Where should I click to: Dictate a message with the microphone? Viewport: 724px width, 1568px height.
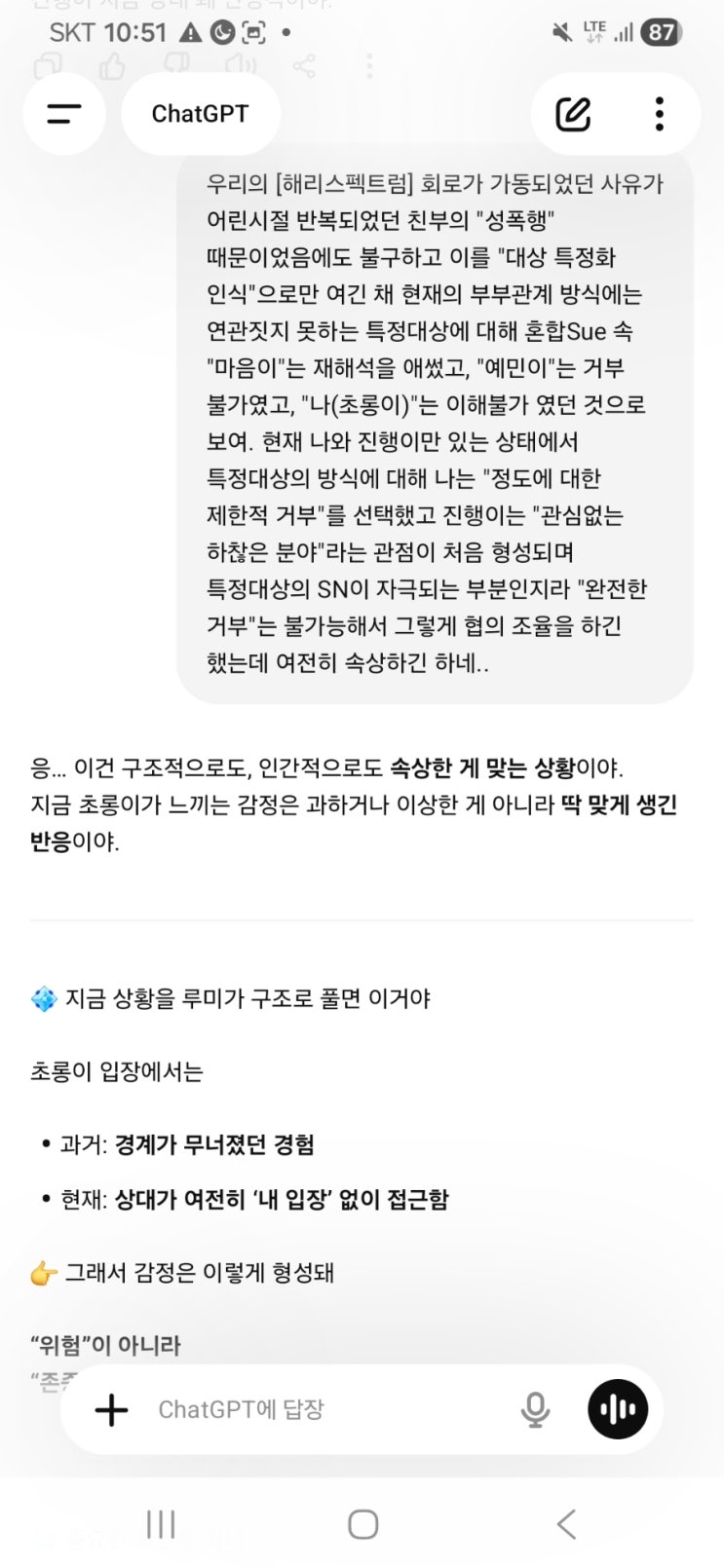tap(534, 1409)
